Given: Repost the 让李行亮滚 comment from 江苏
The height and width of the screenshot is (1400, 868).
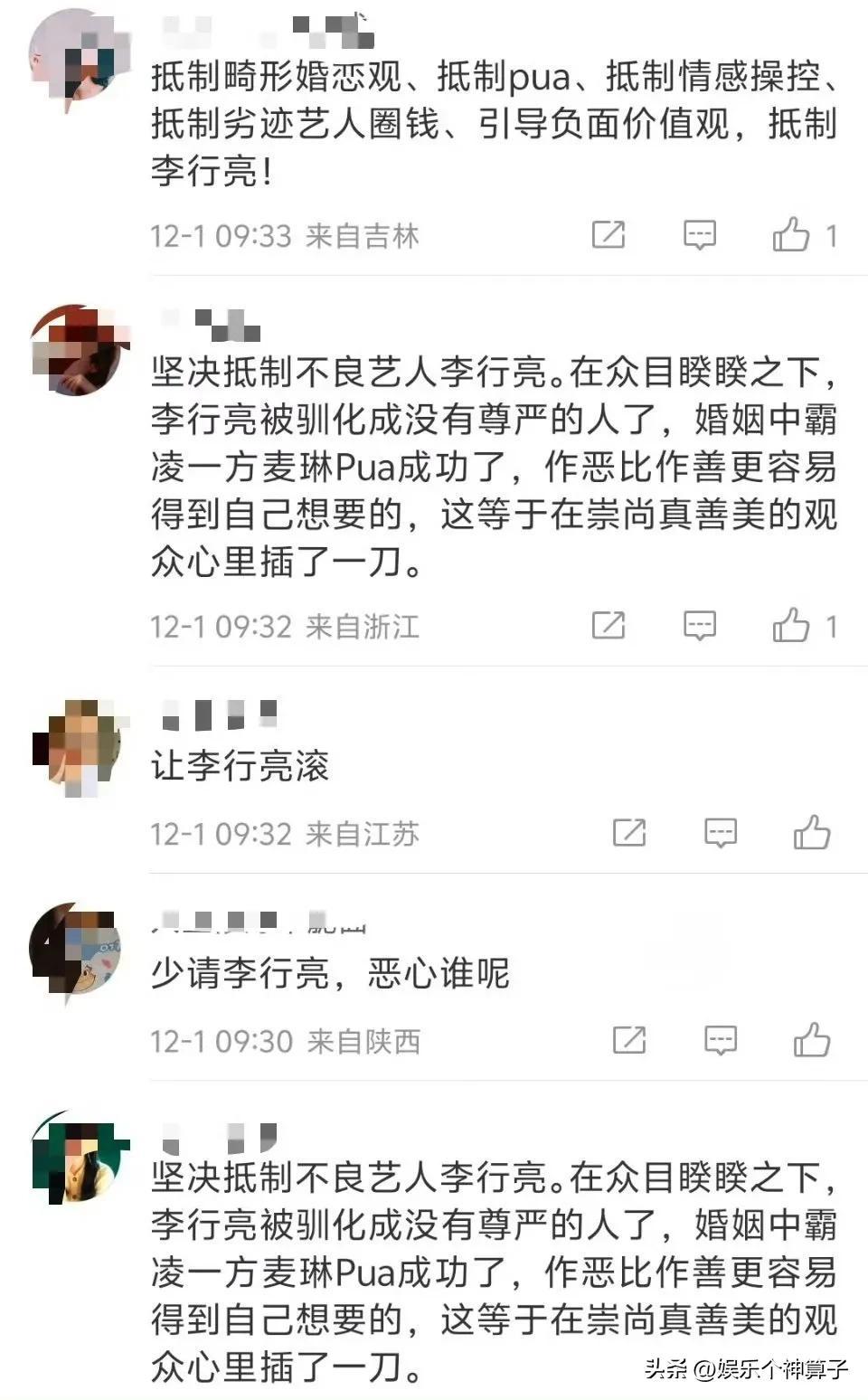Looking at the screenshot, I should click(629, 832).
